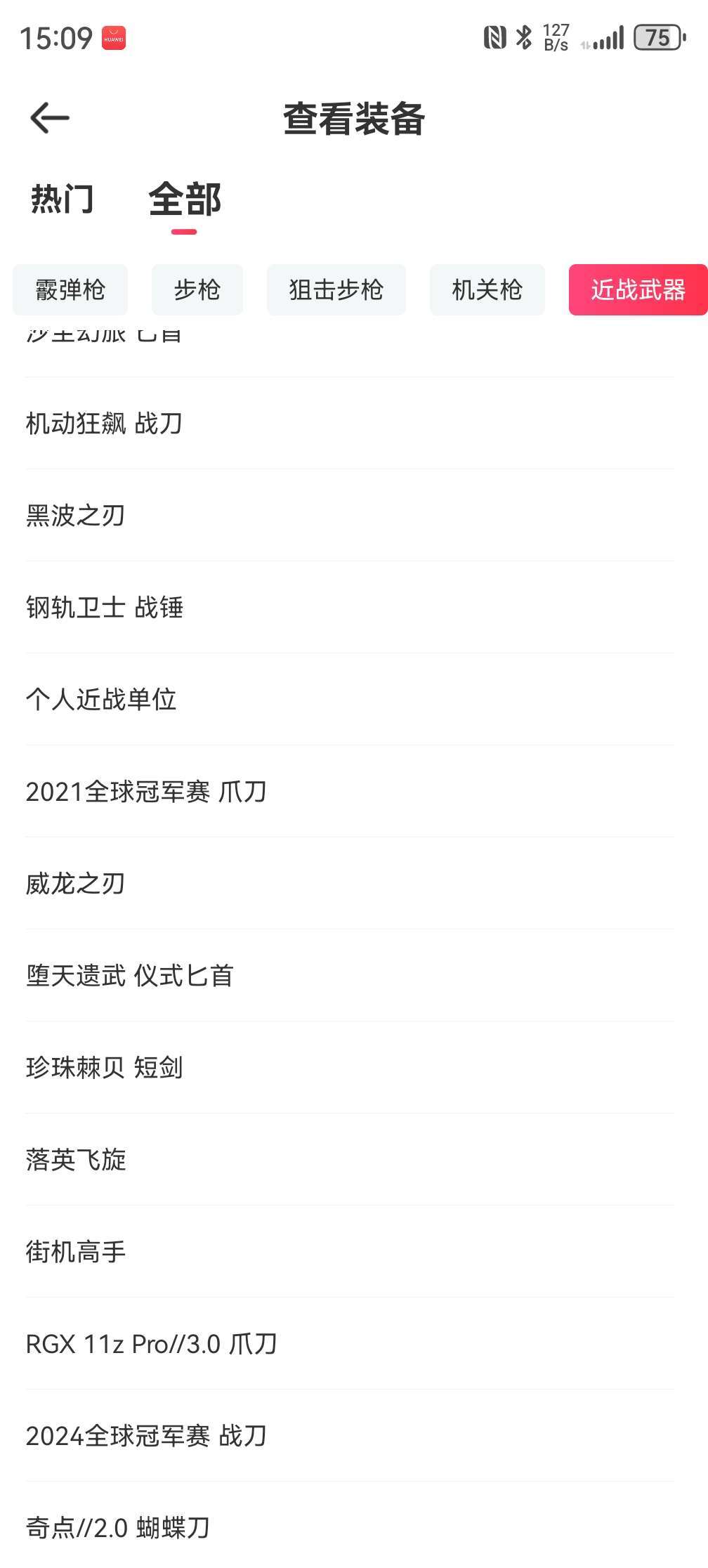This screenshot has height=1568, width=708.
Task: 选择机关枪分类
Action: [x=487, y=290]
